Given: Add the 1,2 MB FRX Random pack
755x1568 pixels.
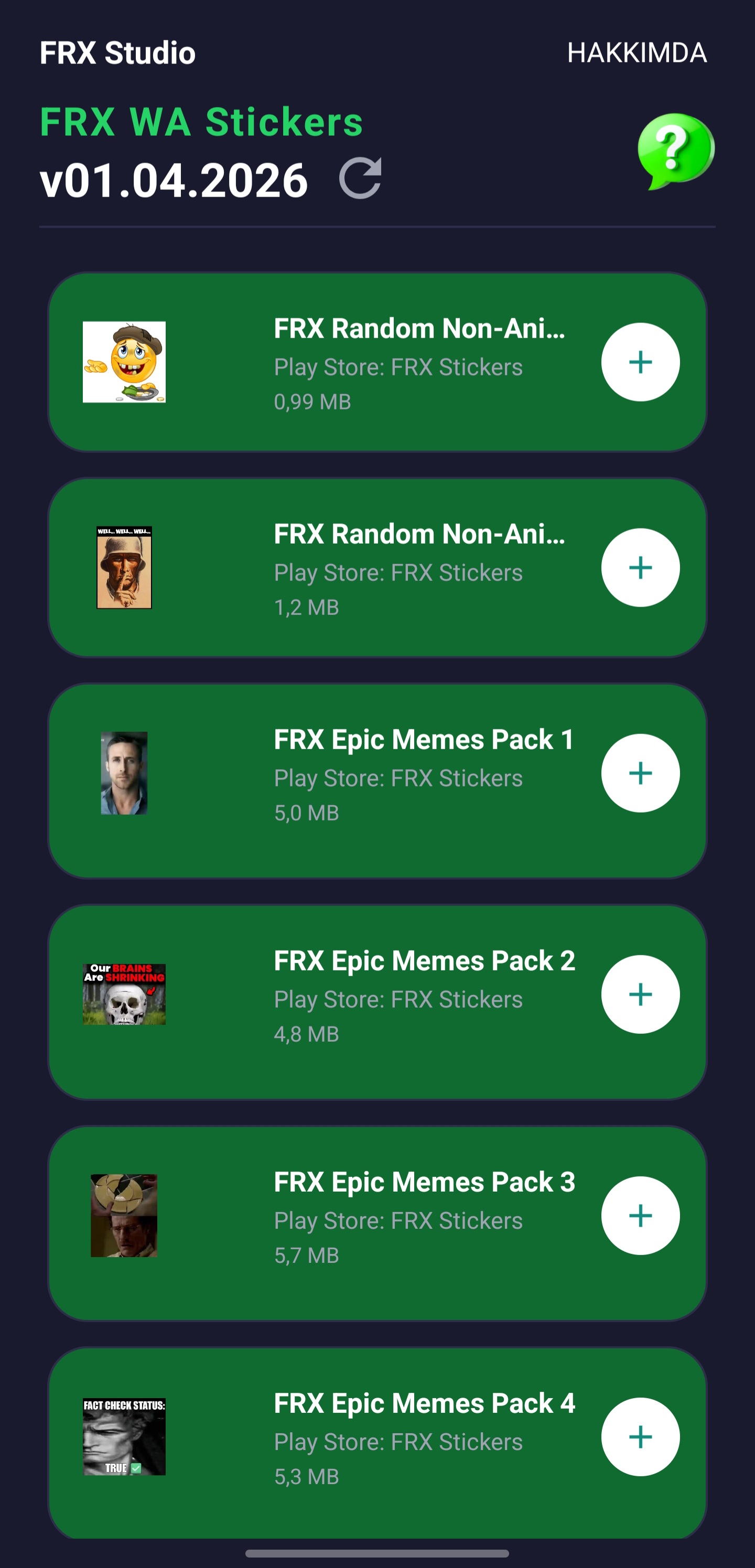Looking at the screenshot, I should point(640,567).
